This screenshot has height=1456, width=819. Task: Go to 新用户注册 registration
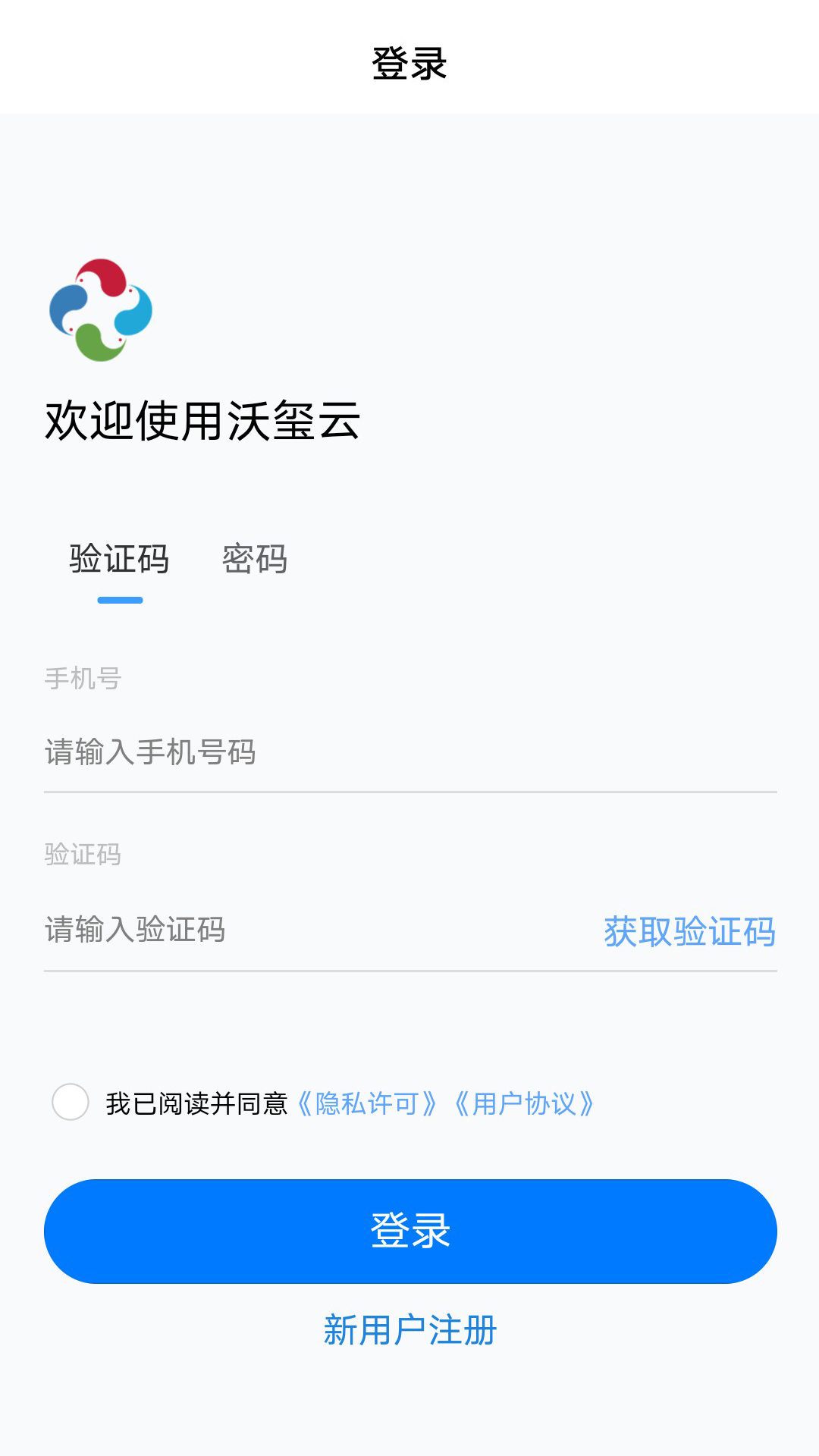tap(410, 1330)
